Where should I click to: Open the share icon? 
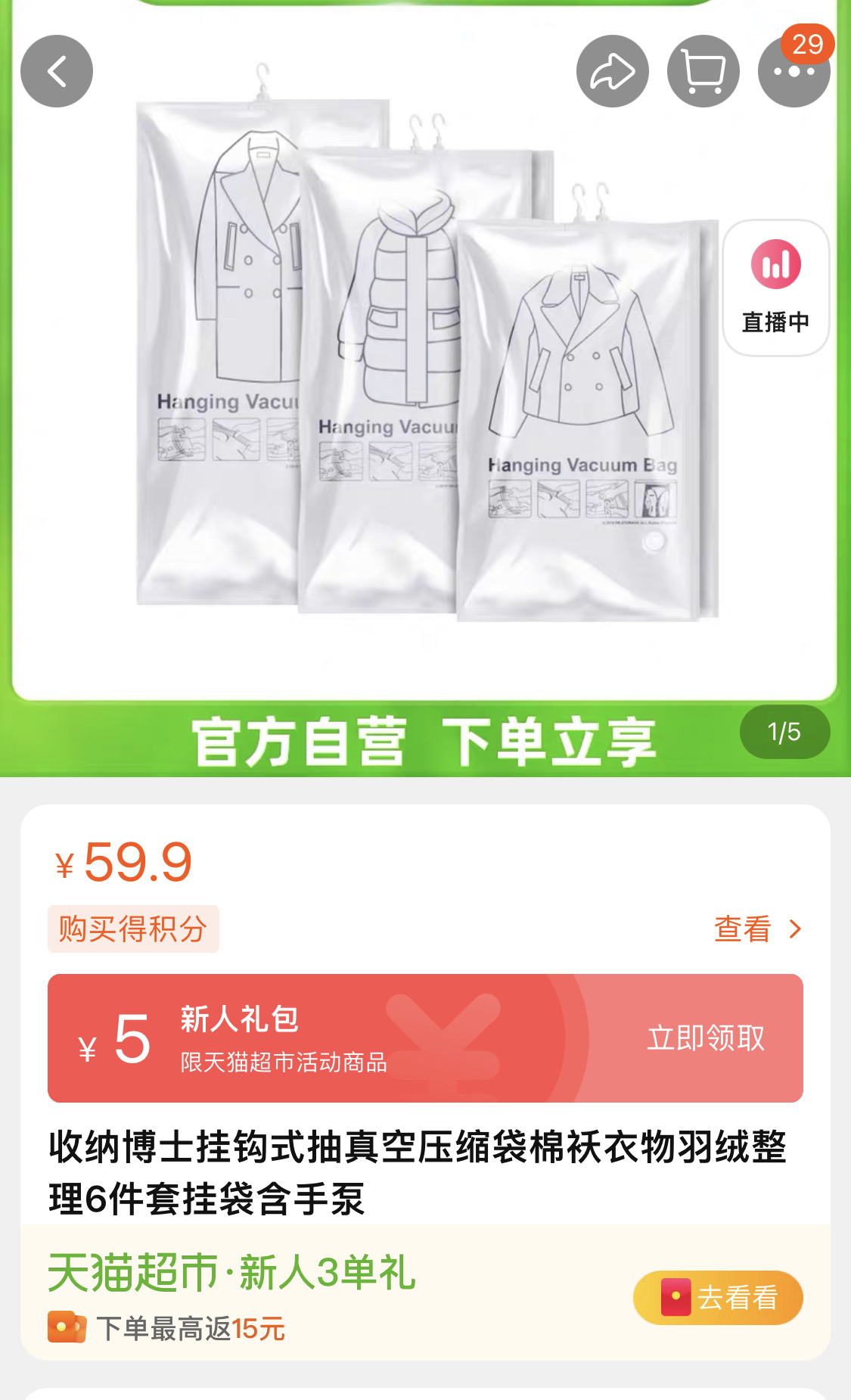click(612, 70)
